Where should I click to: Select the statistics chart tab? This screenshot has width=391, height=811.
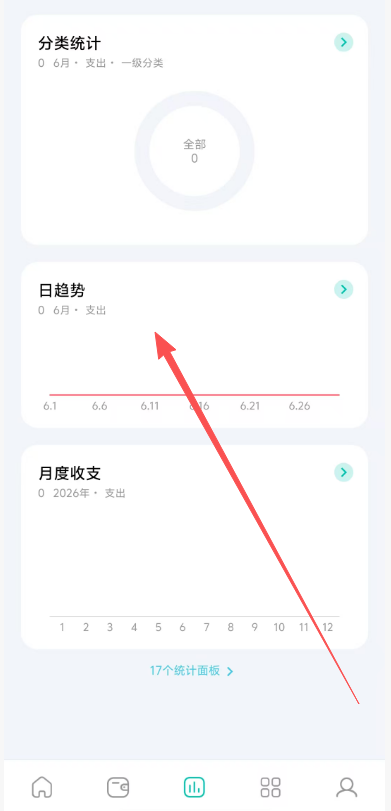(x=194, y=787)
